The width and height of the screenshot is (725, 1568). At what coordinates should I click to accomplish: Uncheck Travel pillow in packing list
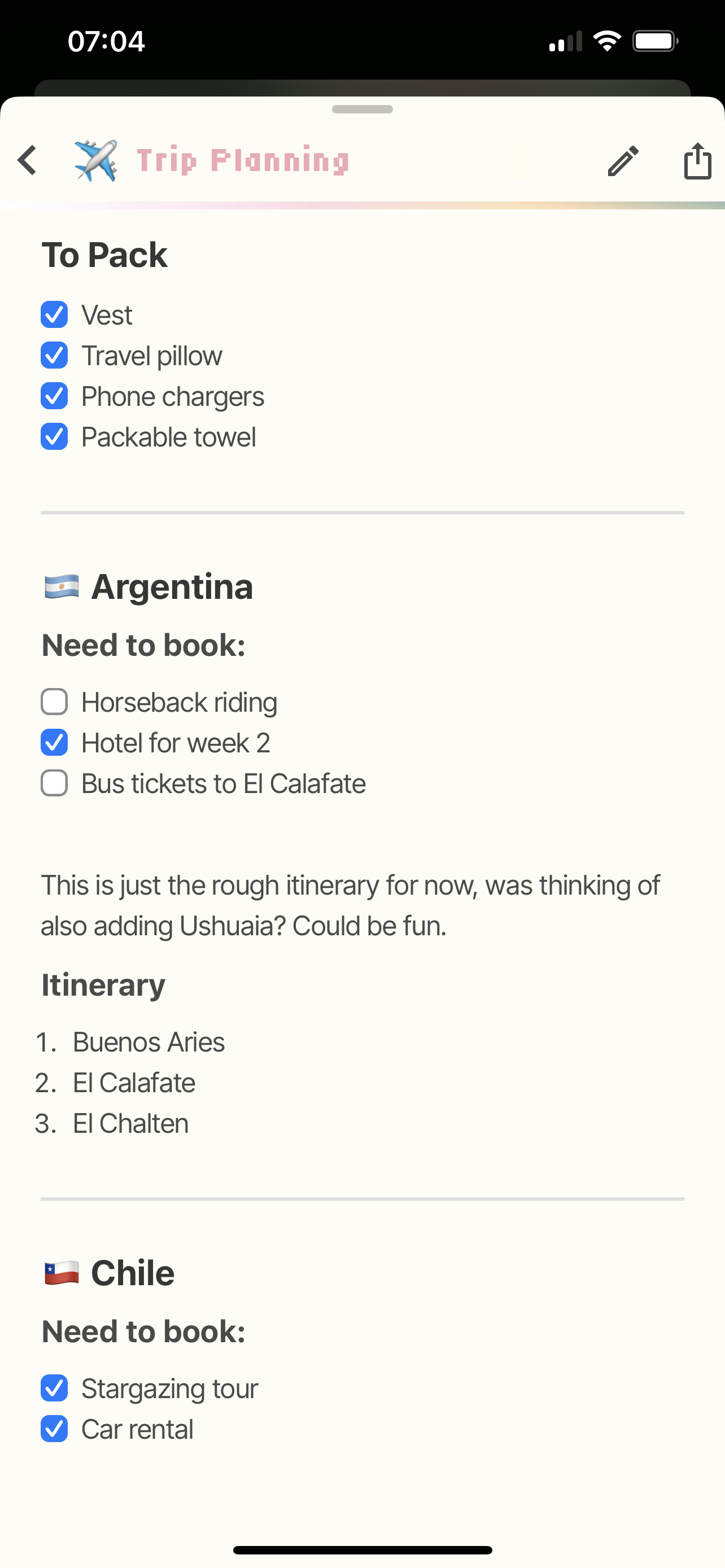coord(54,356)
